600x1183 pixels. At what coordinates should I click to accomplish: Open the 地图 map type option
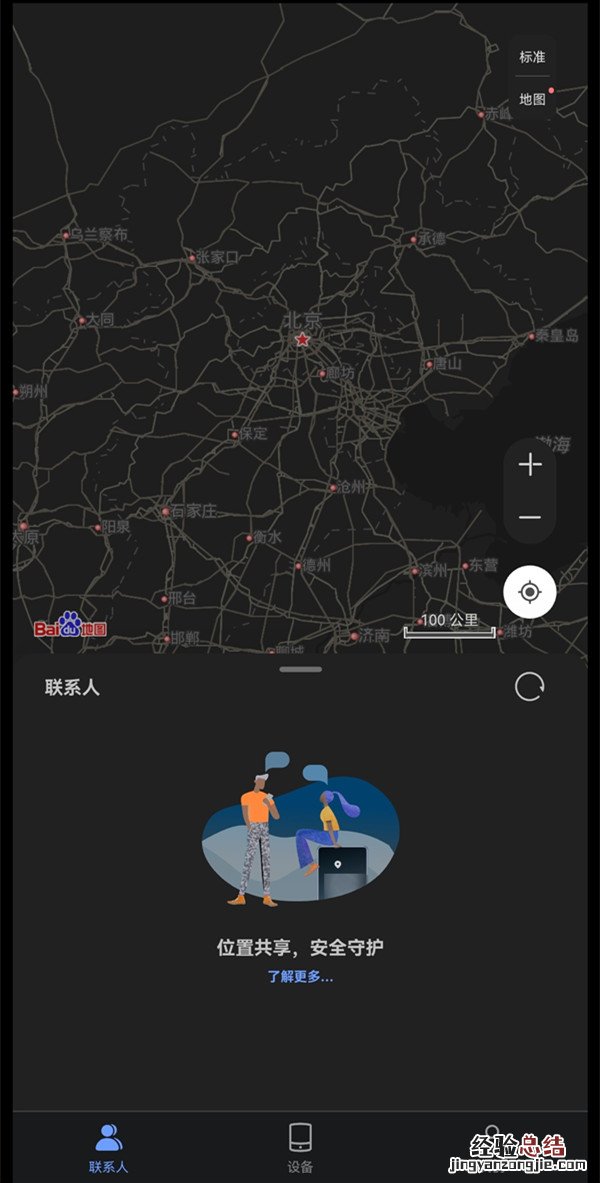coord(532,99)
